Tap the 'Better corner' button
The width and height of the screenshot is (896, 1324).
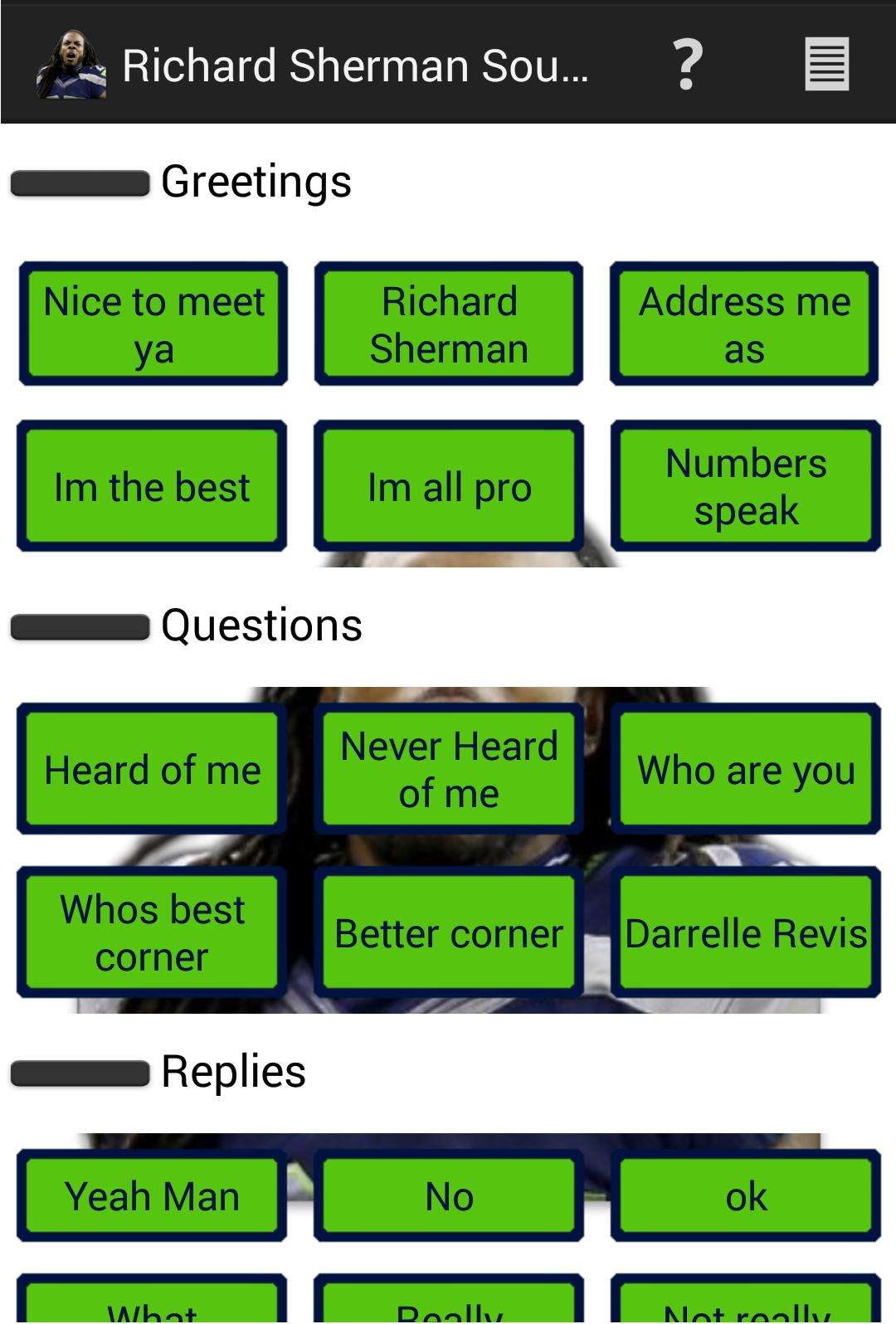pos(449,932)
